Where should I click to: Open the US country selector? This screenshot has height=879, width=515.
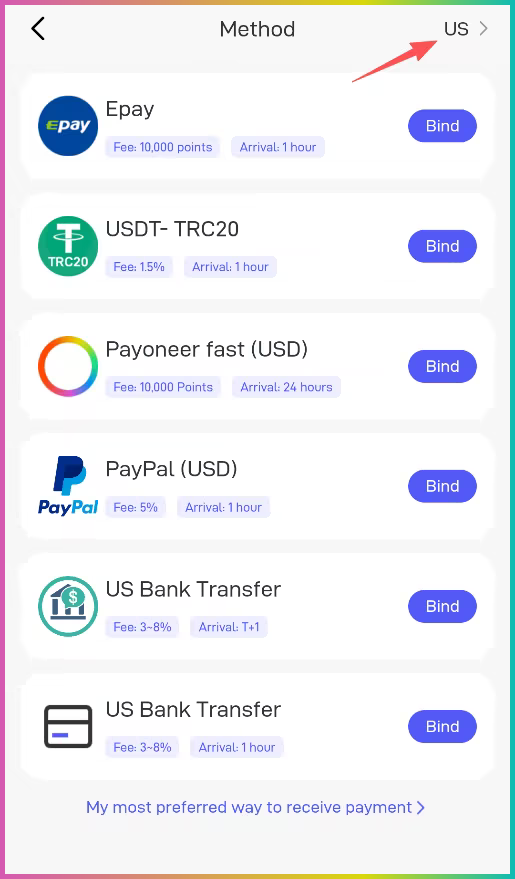coord(466,29)
